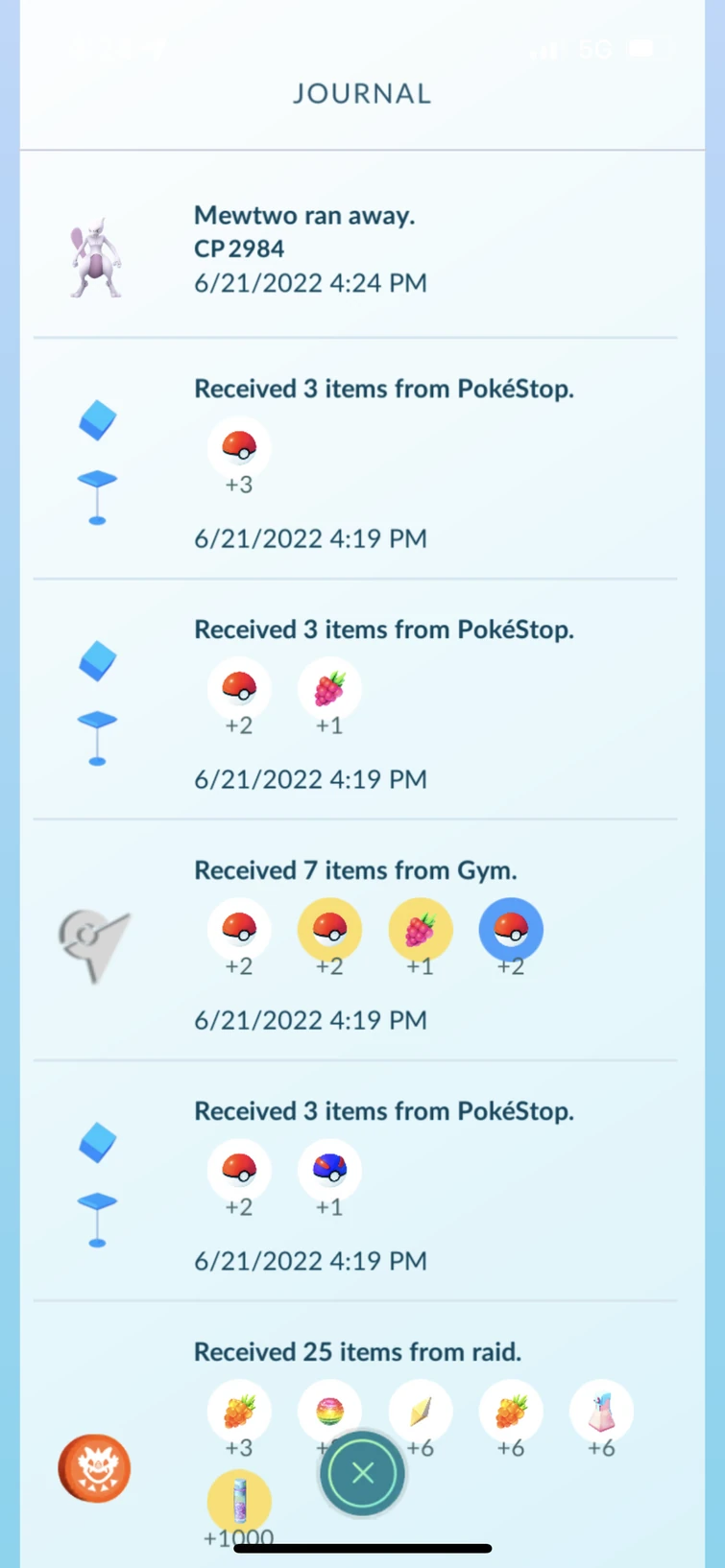Tap the Poké Ball +3 reward icon
The height and width of the screenshot is (1568, 725).
point(239,446)
